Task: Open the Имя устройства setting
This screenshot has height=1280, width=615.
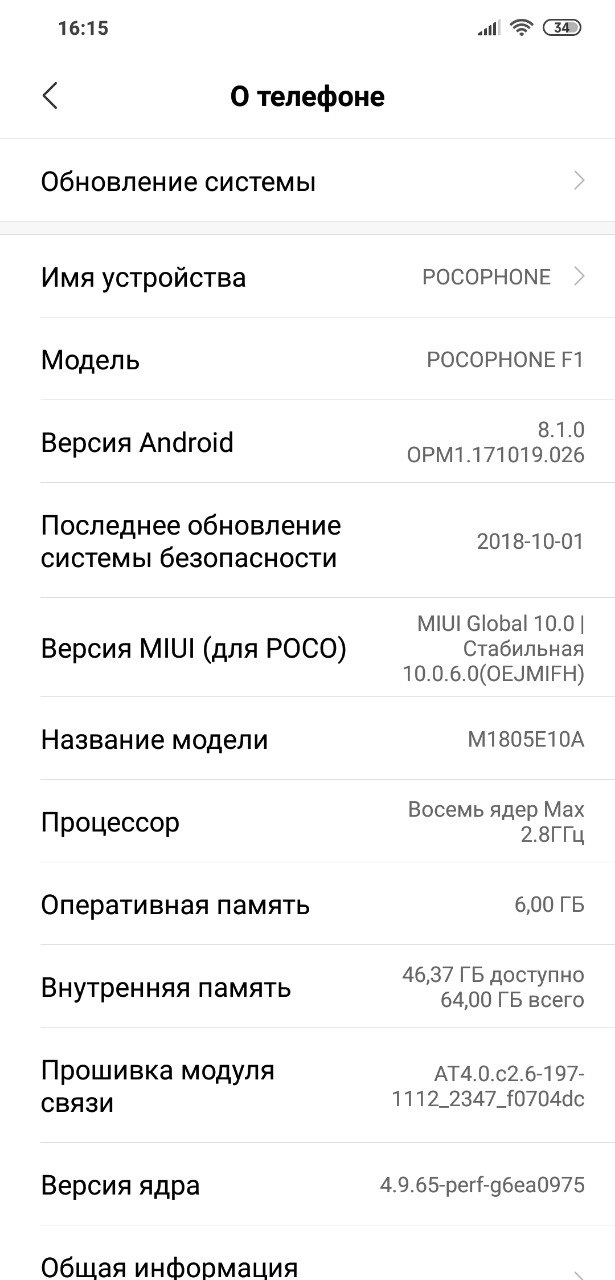Action: 307,277
